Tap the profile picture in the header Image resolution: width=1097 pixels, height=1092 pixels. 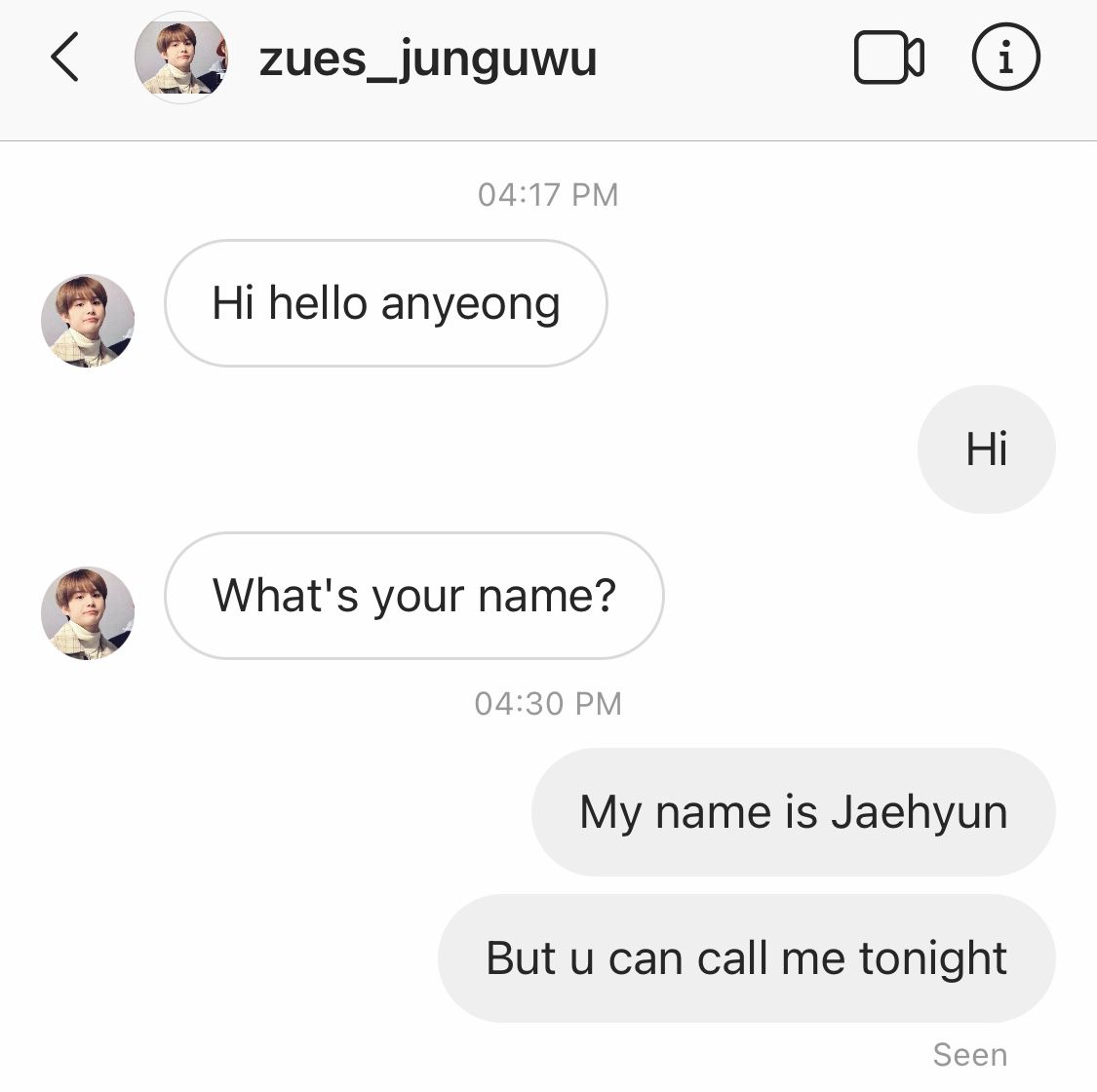pyautogui.click(x=180, y=58)
